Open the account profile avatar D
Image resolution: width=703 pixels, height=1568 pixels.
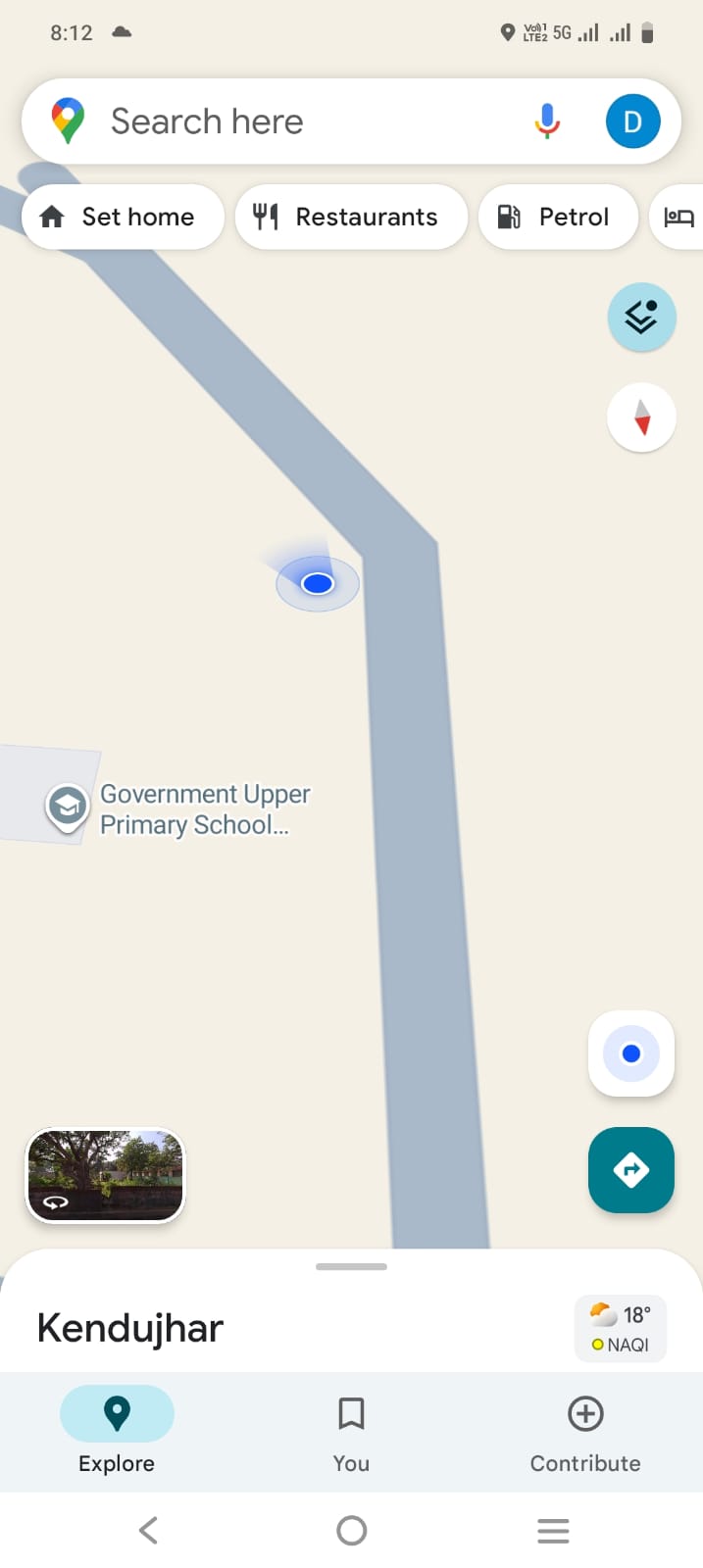coord(632,122)
